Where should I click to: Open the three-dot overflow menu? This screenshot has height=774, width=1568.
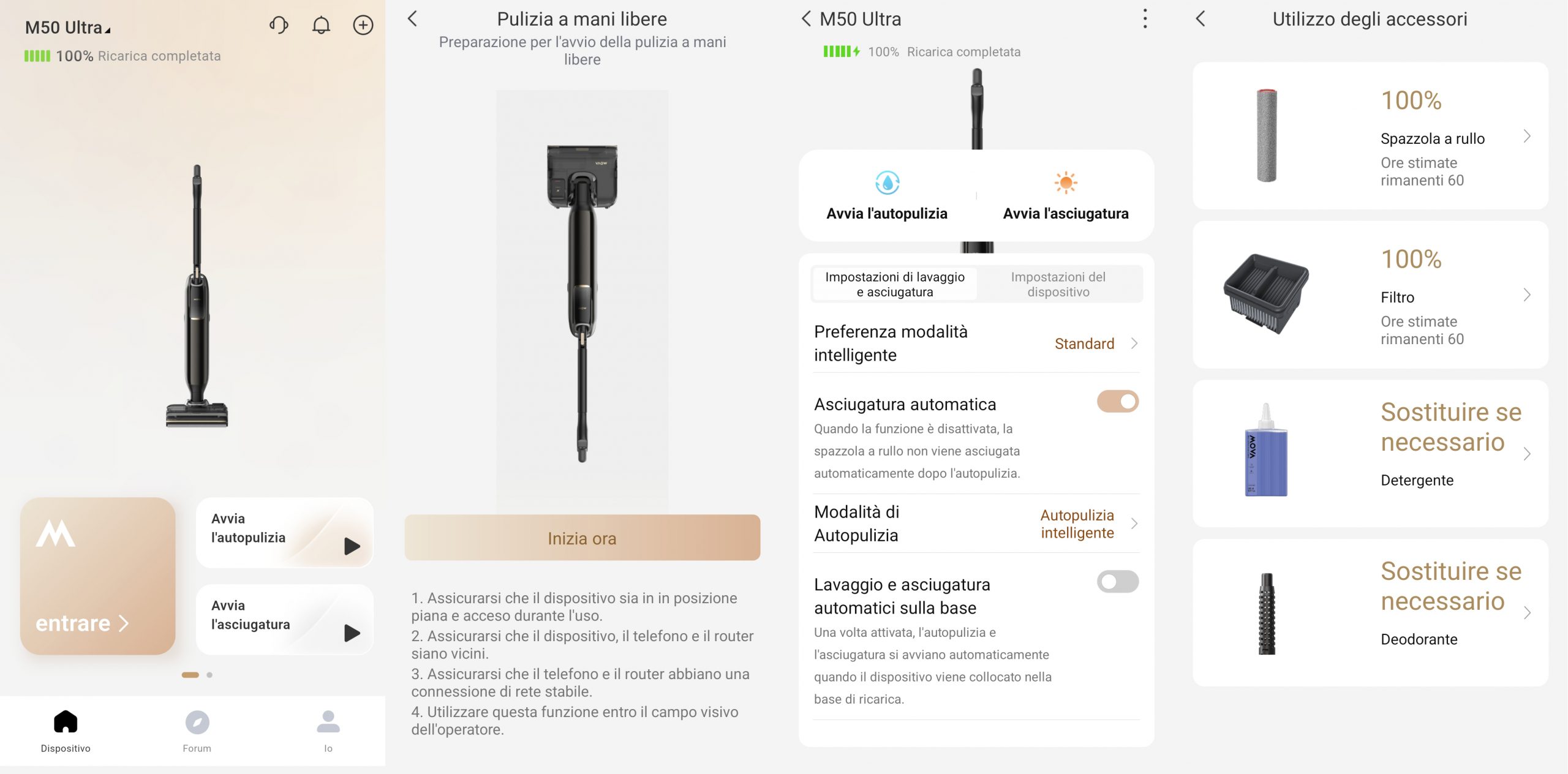[x=1145, y=19]
